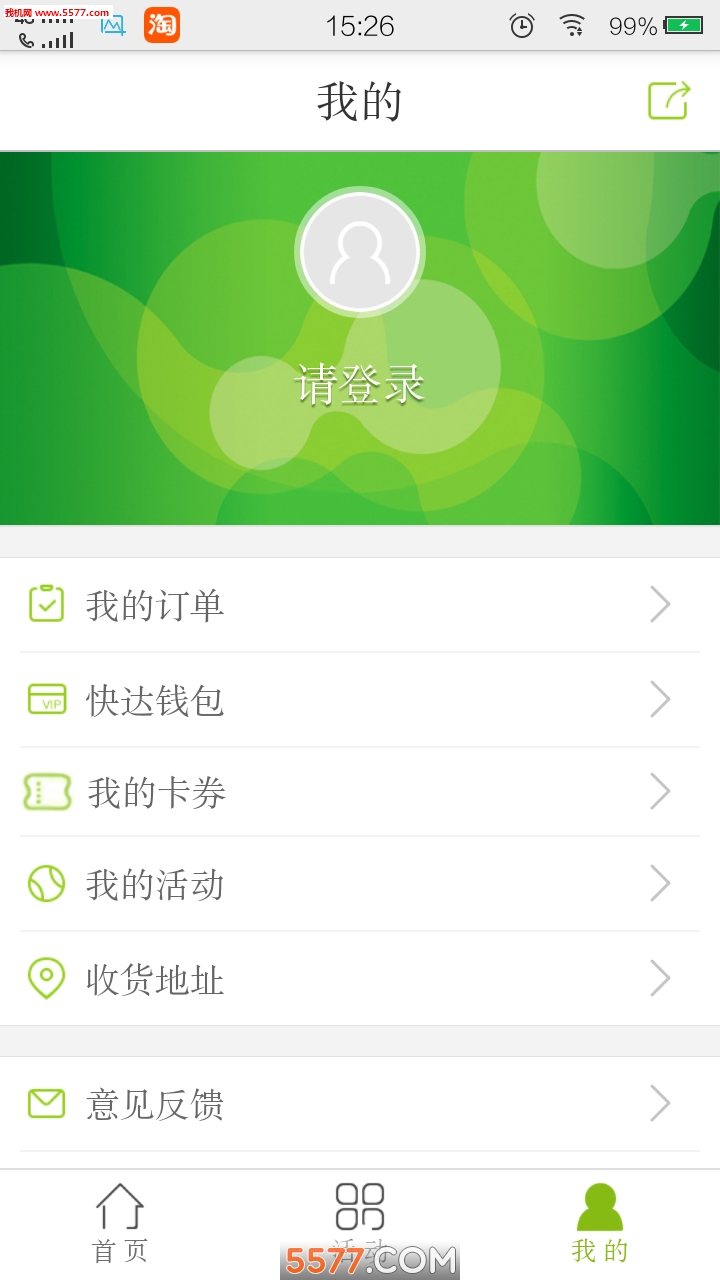Tap the circular profile avatar placeholder
The image size is (720, 1280).
(x=360, y=251)
